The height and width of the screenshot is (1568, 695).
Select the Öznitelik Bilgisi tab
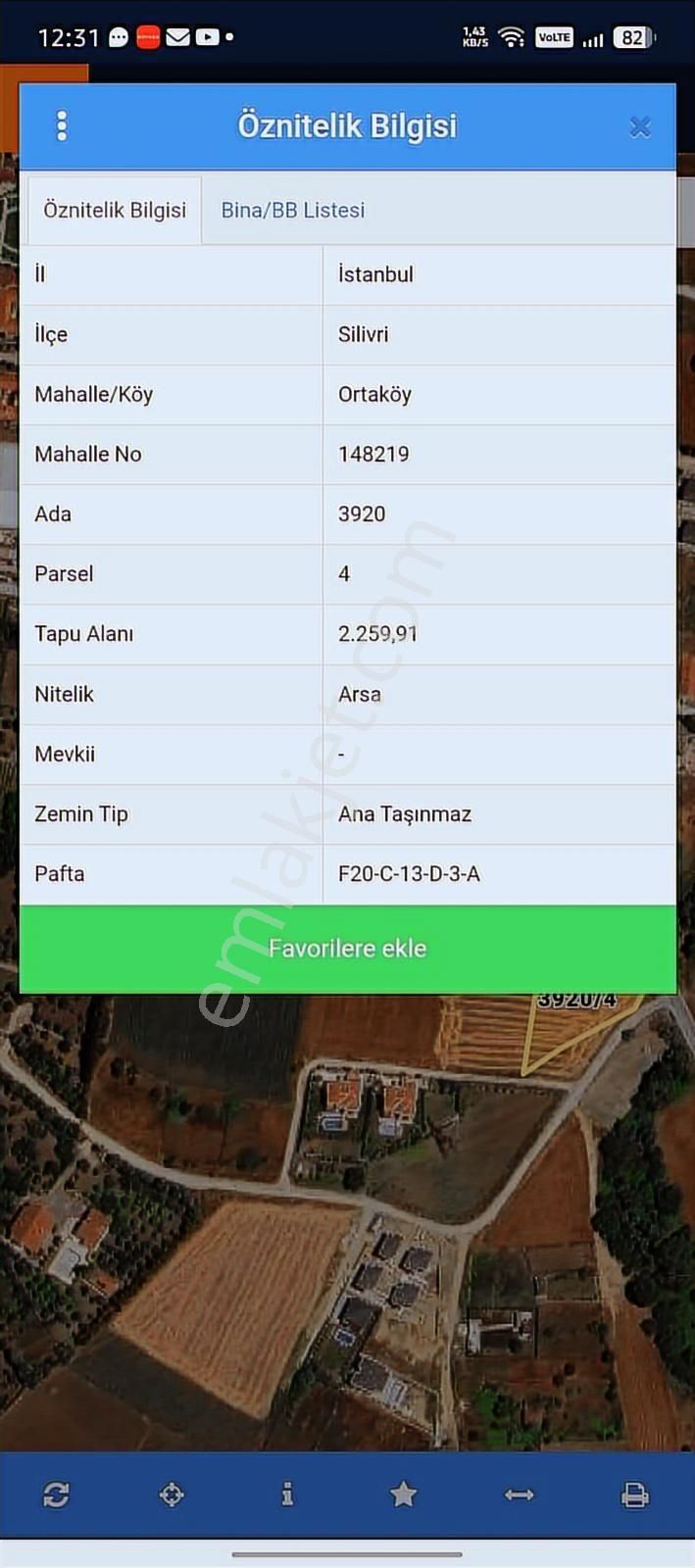pyautogui.click(x=115, y=210)
